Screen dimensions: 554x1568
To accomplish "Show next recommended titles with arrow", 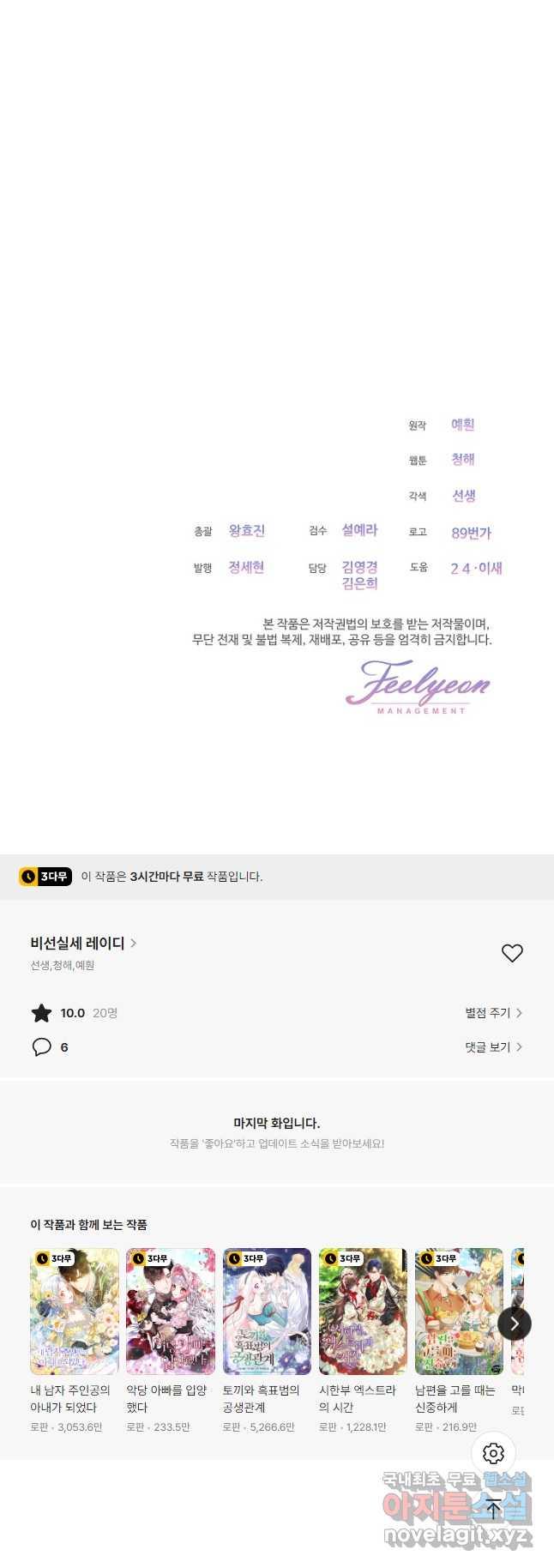I will pos(515,1324).
